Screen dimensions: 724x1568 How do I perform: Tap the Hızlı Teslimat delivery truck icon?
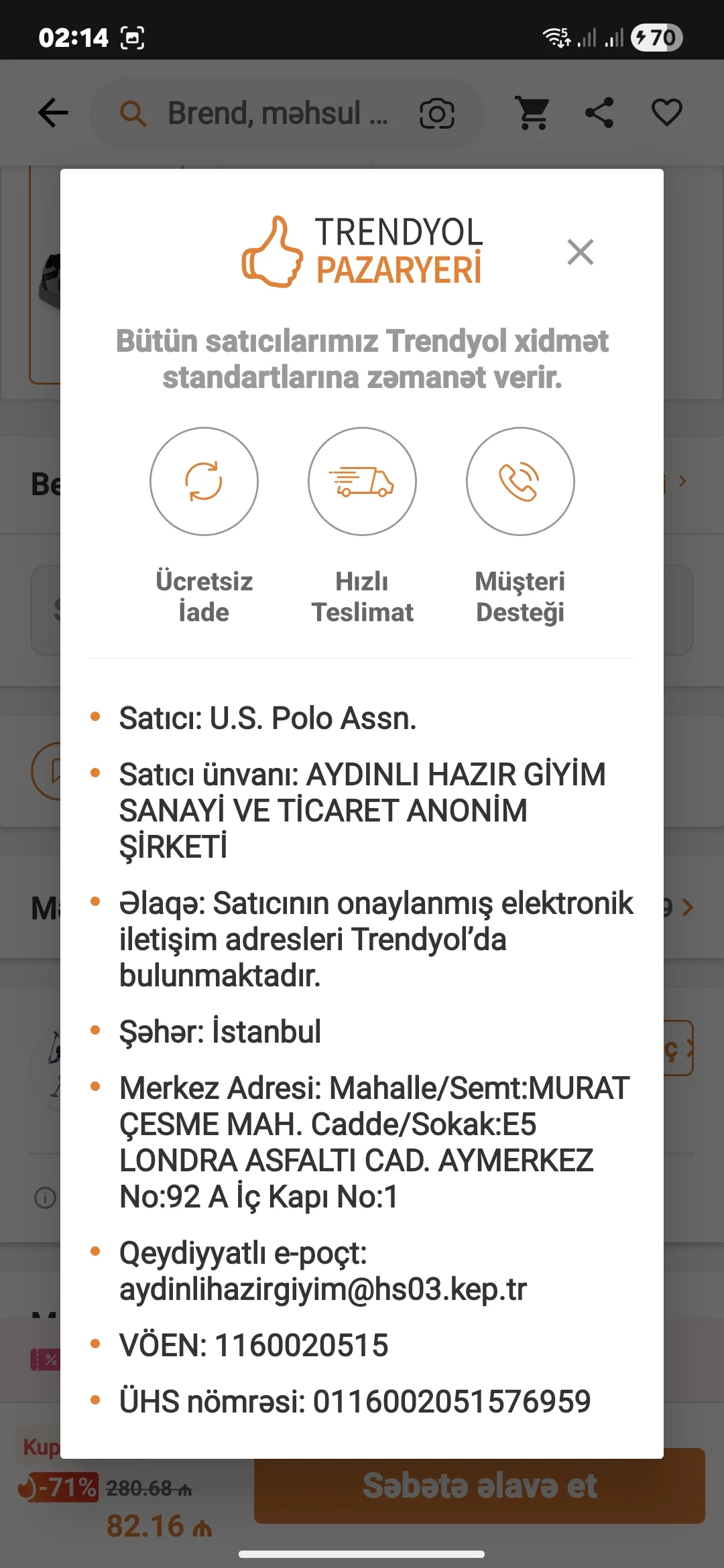point(362,482)
